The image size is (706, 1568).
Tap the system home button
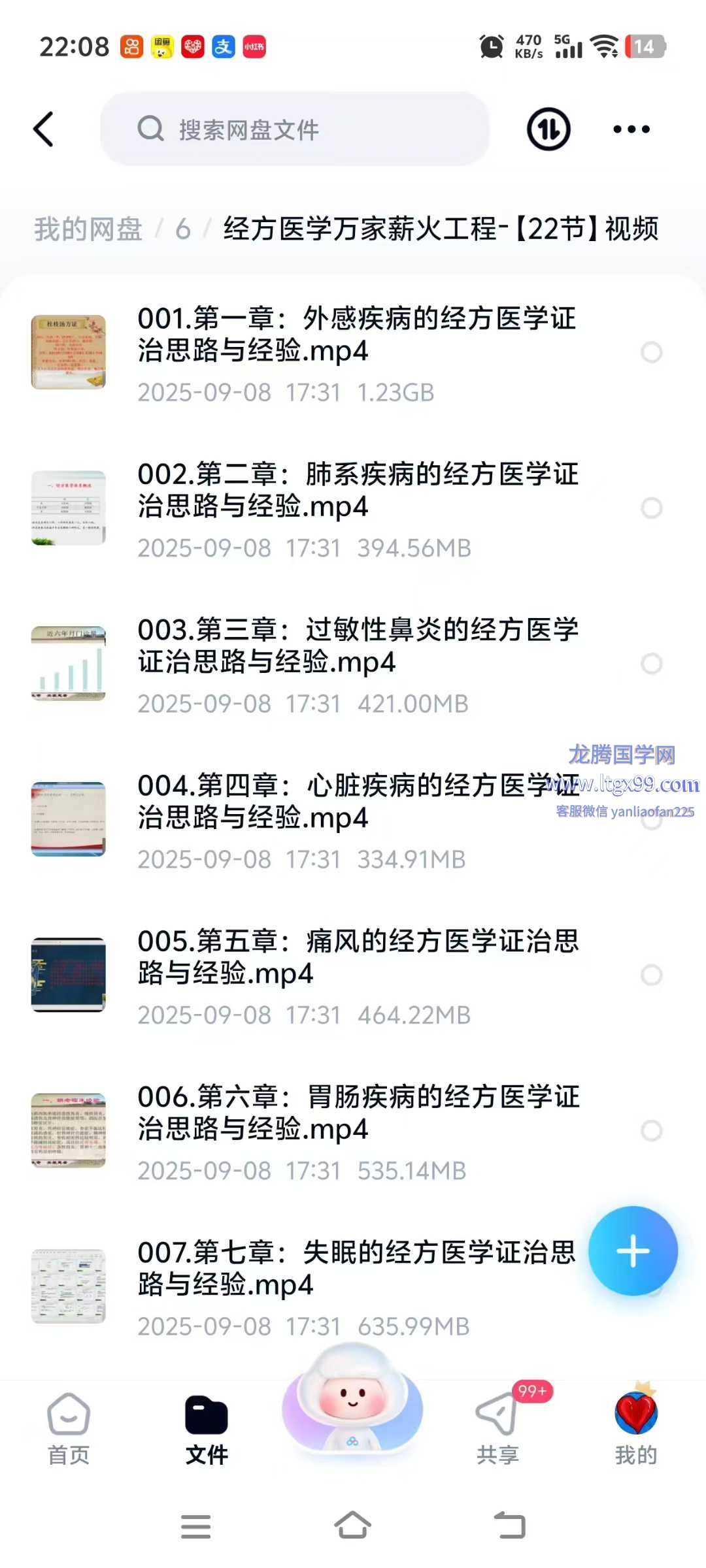tap(352, 1526)
